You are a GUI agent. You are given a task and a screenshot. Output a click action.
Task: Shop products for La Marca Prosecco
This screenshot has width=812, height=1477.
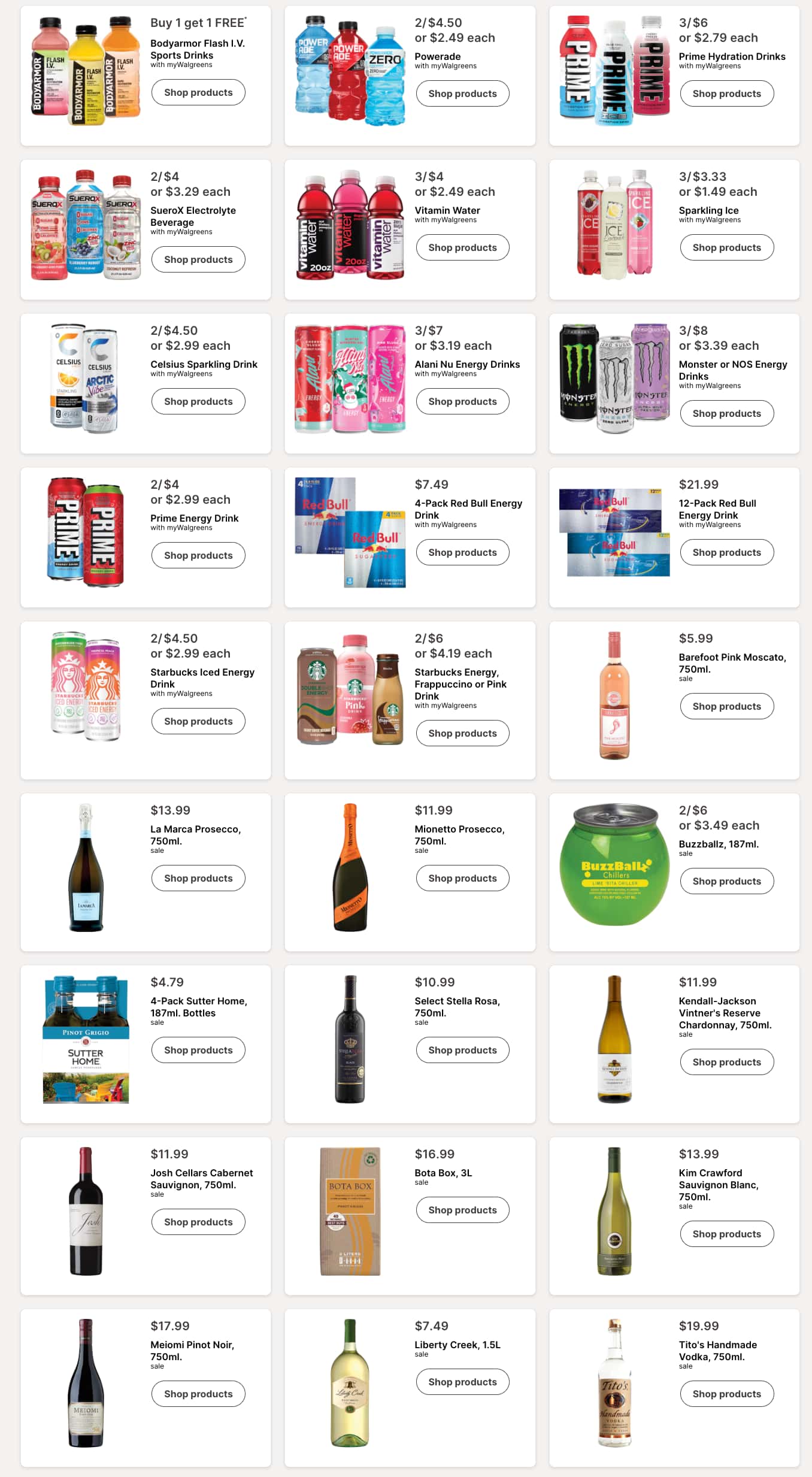198,878
